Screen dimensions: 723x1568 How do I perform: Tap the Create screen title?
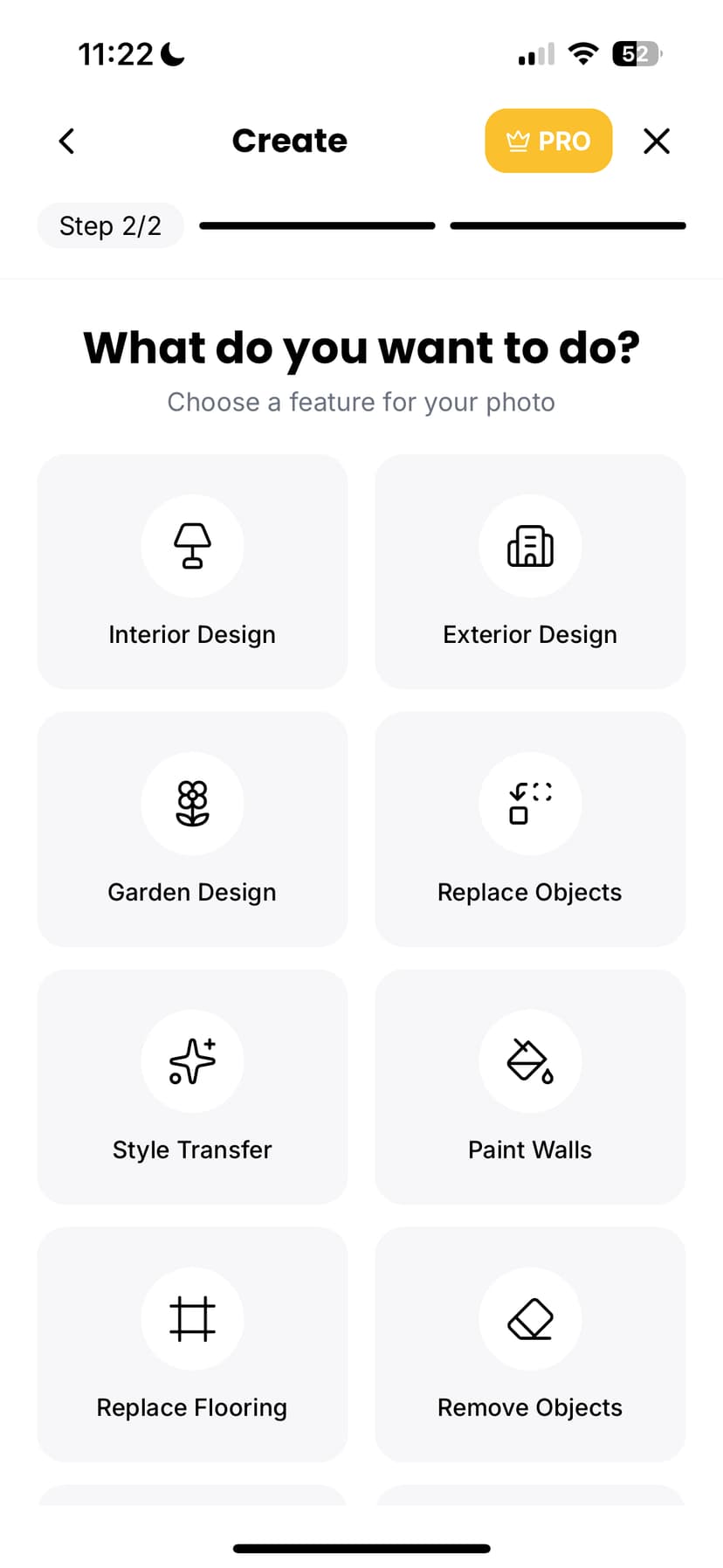(289, 141)
